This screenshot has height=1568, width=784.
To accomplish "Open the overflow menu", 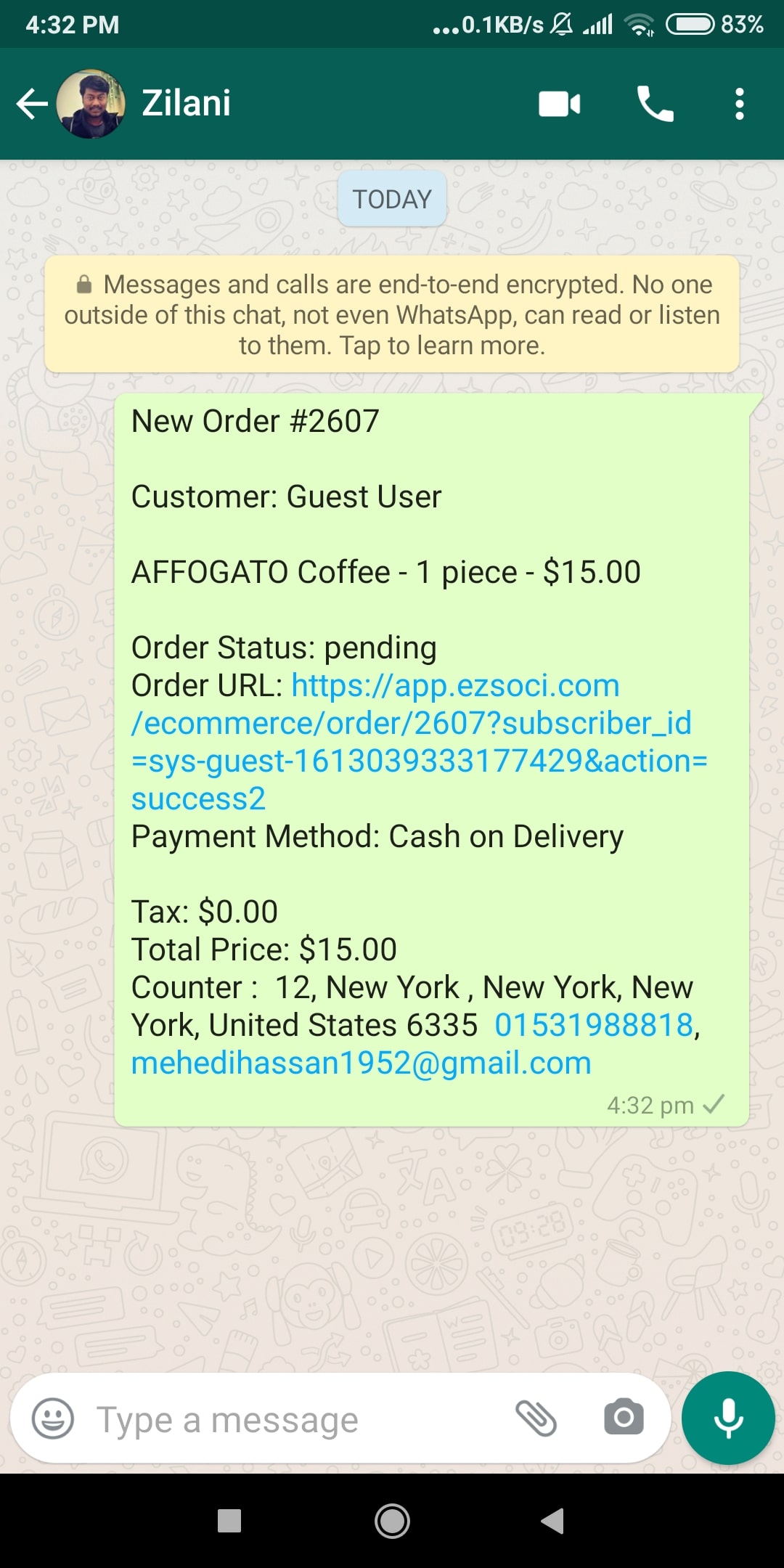I will point(739,104).
